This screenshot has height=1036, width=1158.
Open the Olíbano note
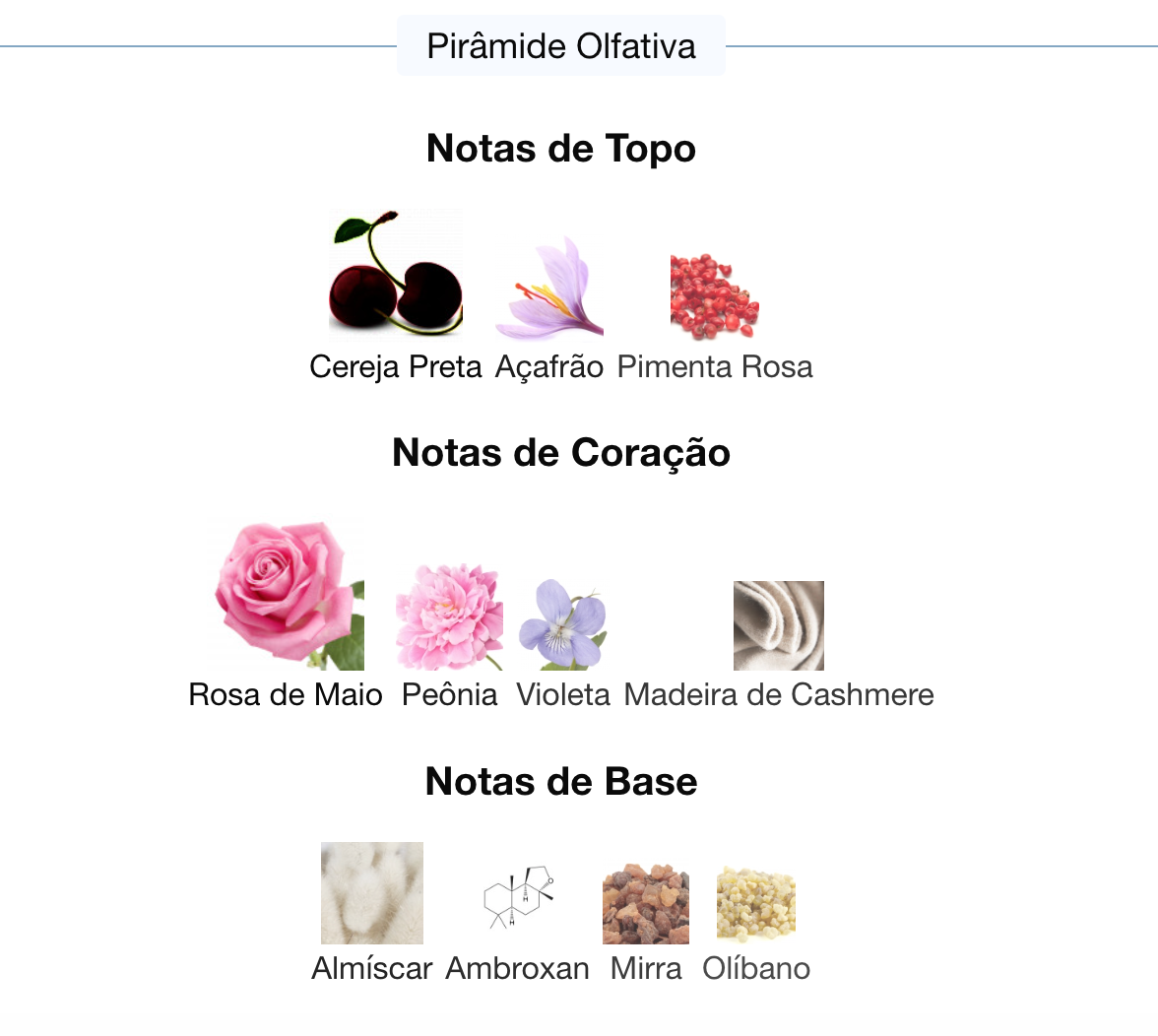[x=756, y=904]
